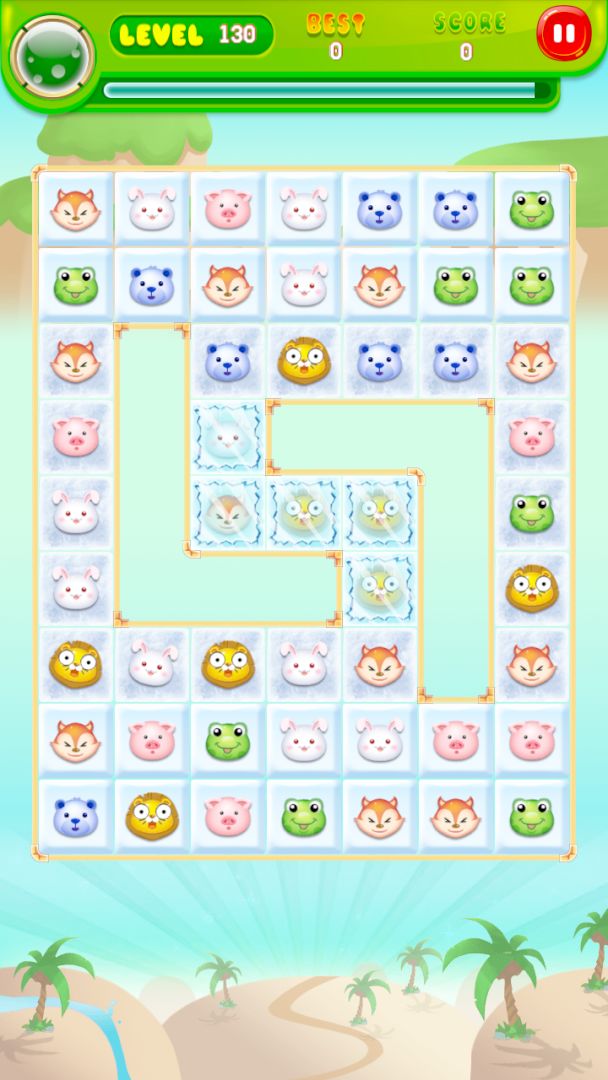
Task: Select the only pig tile in the top row
Action: pyautogui.click(x=227, y=209)
